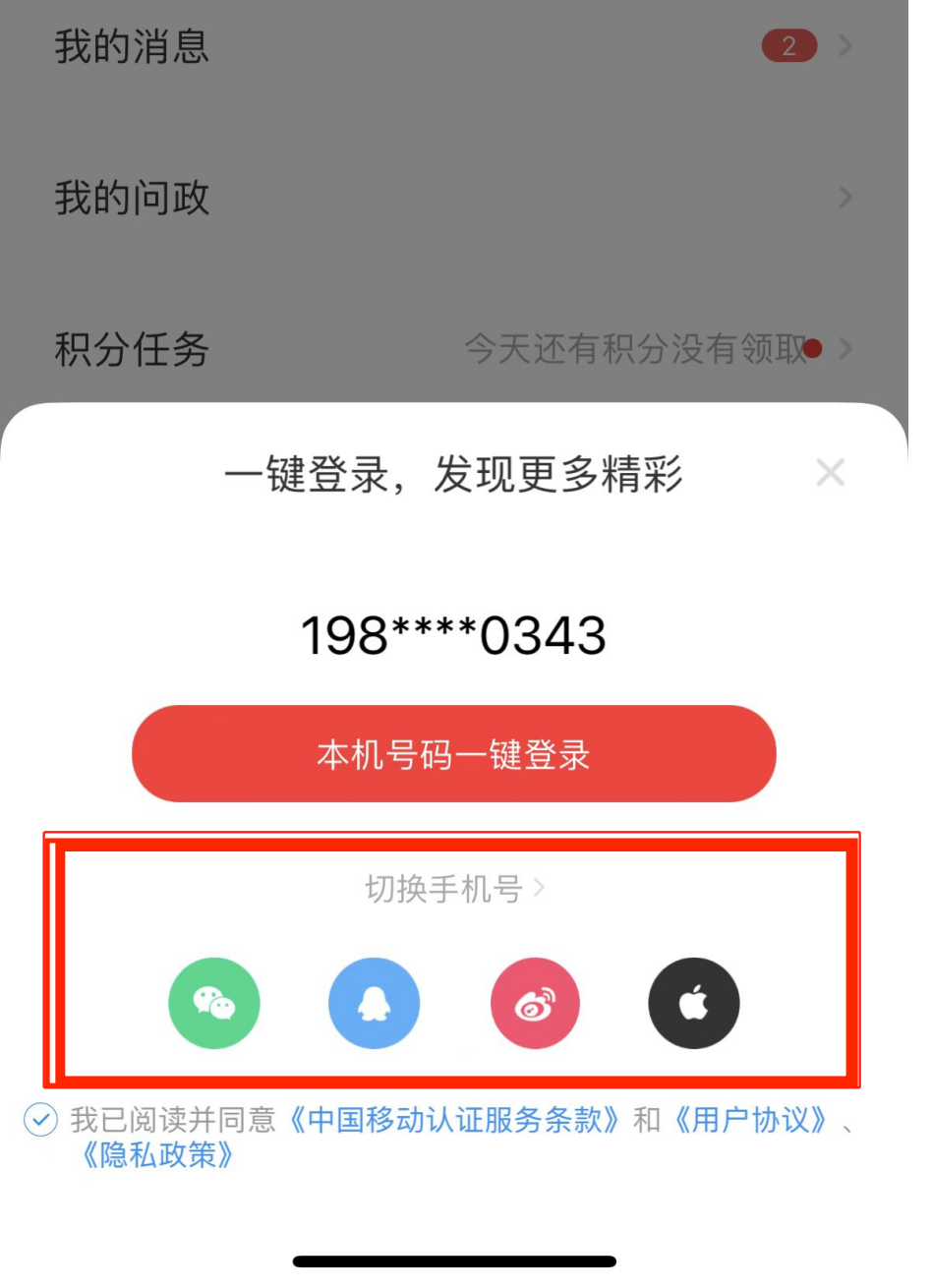Open 《中国移动认证服务条款》 link
Viewport: 932px width, 1288px height.
(x=454, y=1120)
